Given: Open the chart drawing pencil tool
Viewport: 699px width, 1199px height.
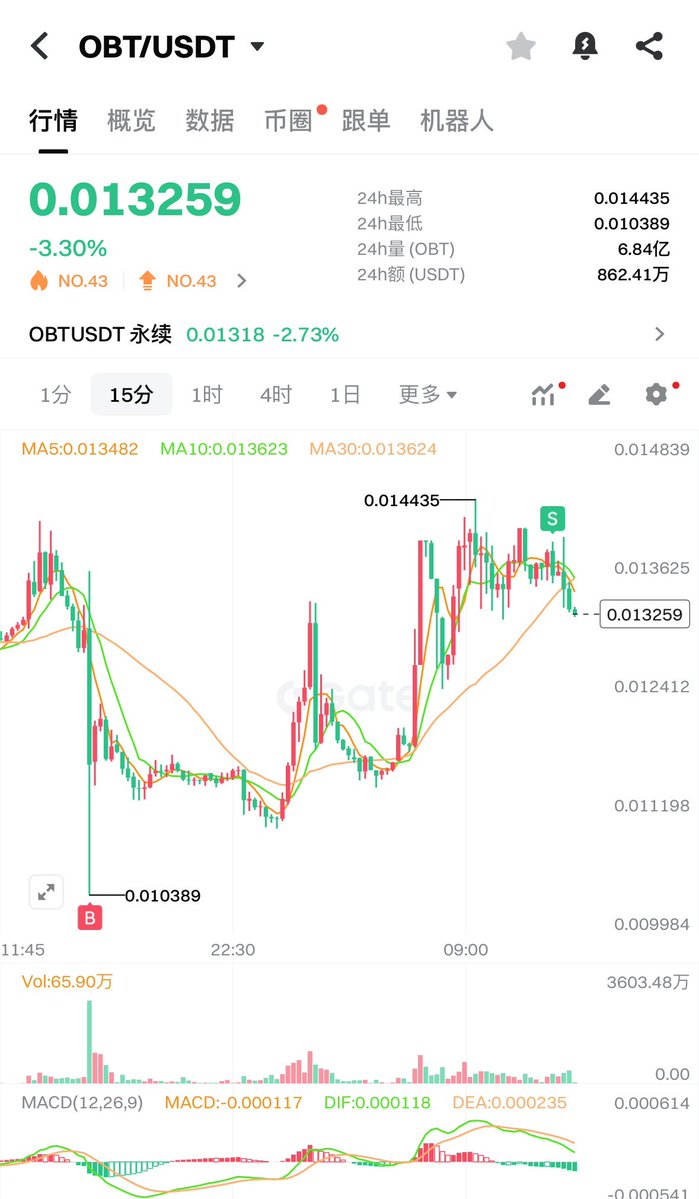Looking at the screenshot, I should coord(600,395).
